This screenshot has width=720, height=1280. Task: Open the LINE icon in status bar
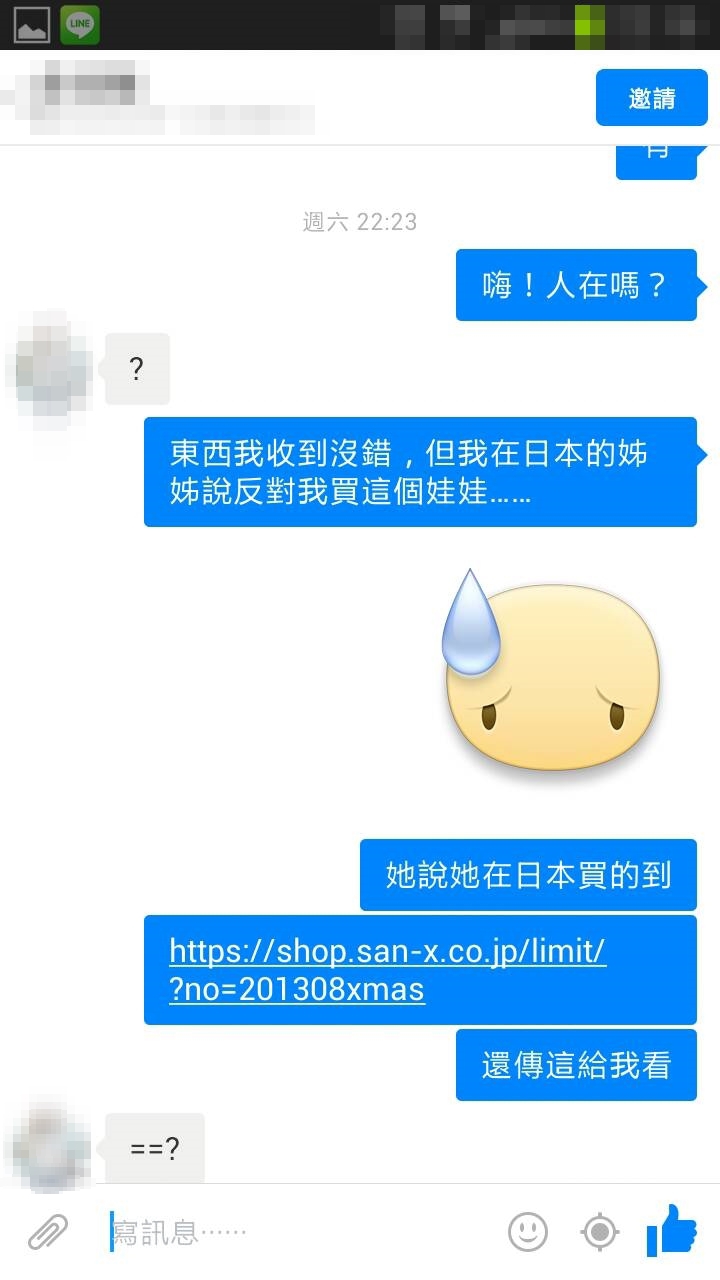[79, 25]
